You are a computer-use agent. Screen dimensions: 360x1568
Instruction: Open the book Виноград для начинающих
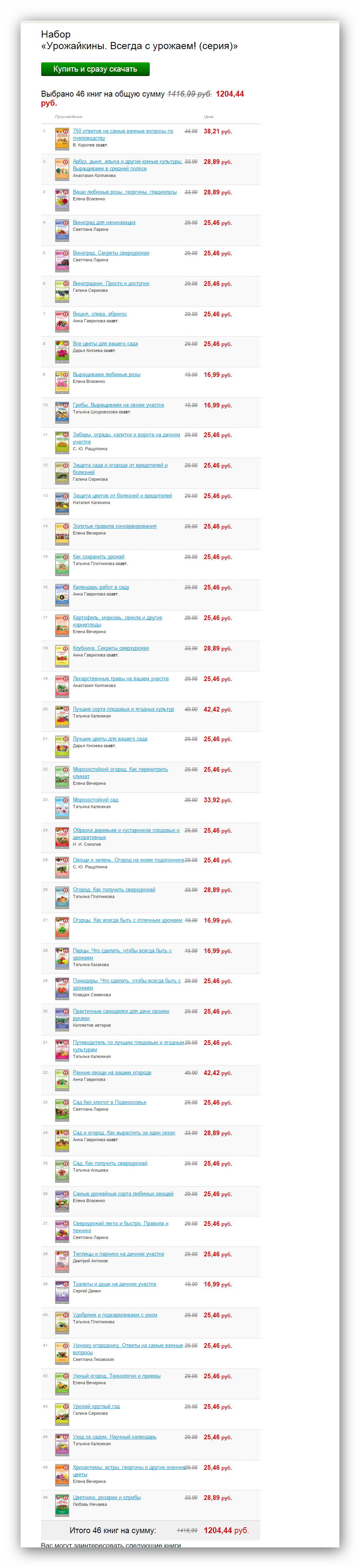[x=104, y=223]
